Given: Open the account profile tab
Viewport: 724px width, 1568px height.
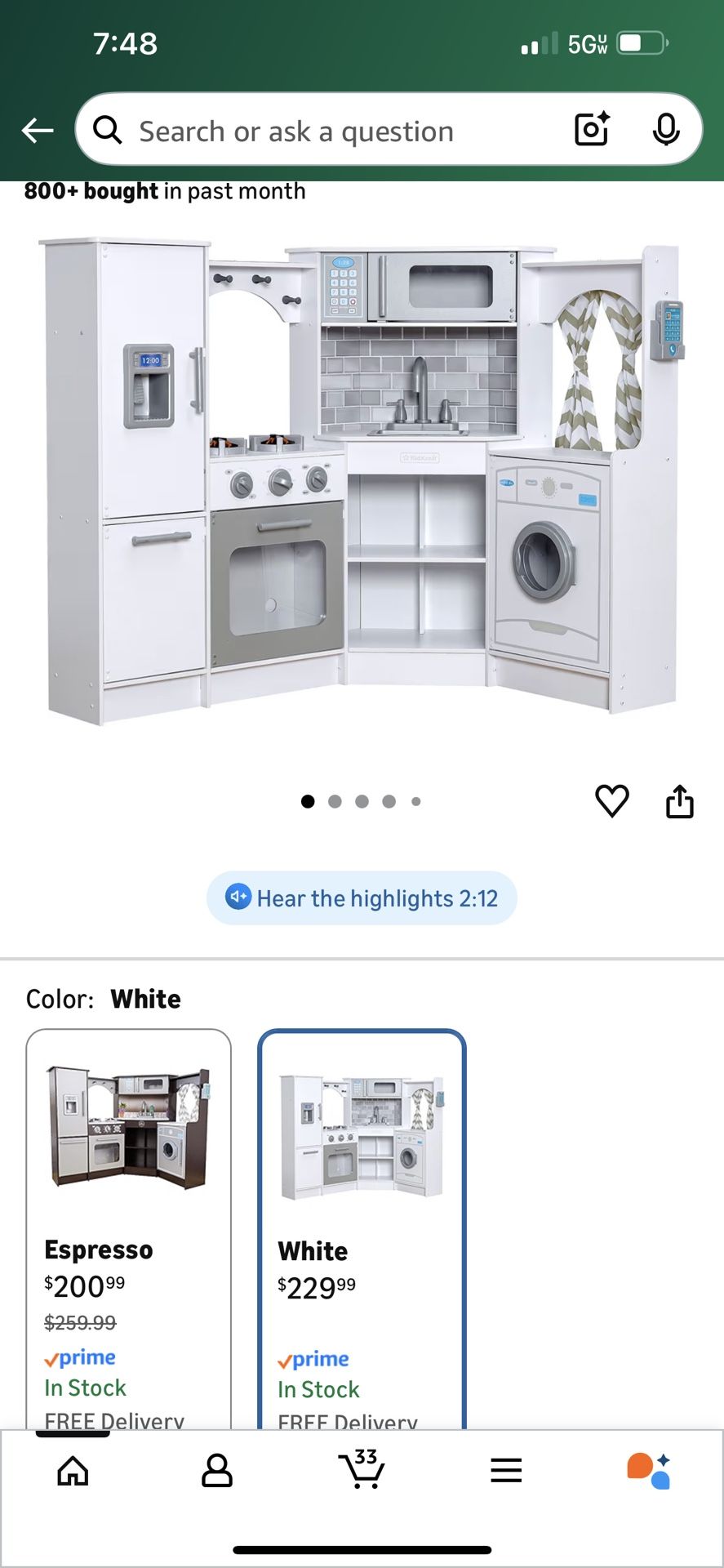Looking at the screenshot, I should click(217, 1470).
